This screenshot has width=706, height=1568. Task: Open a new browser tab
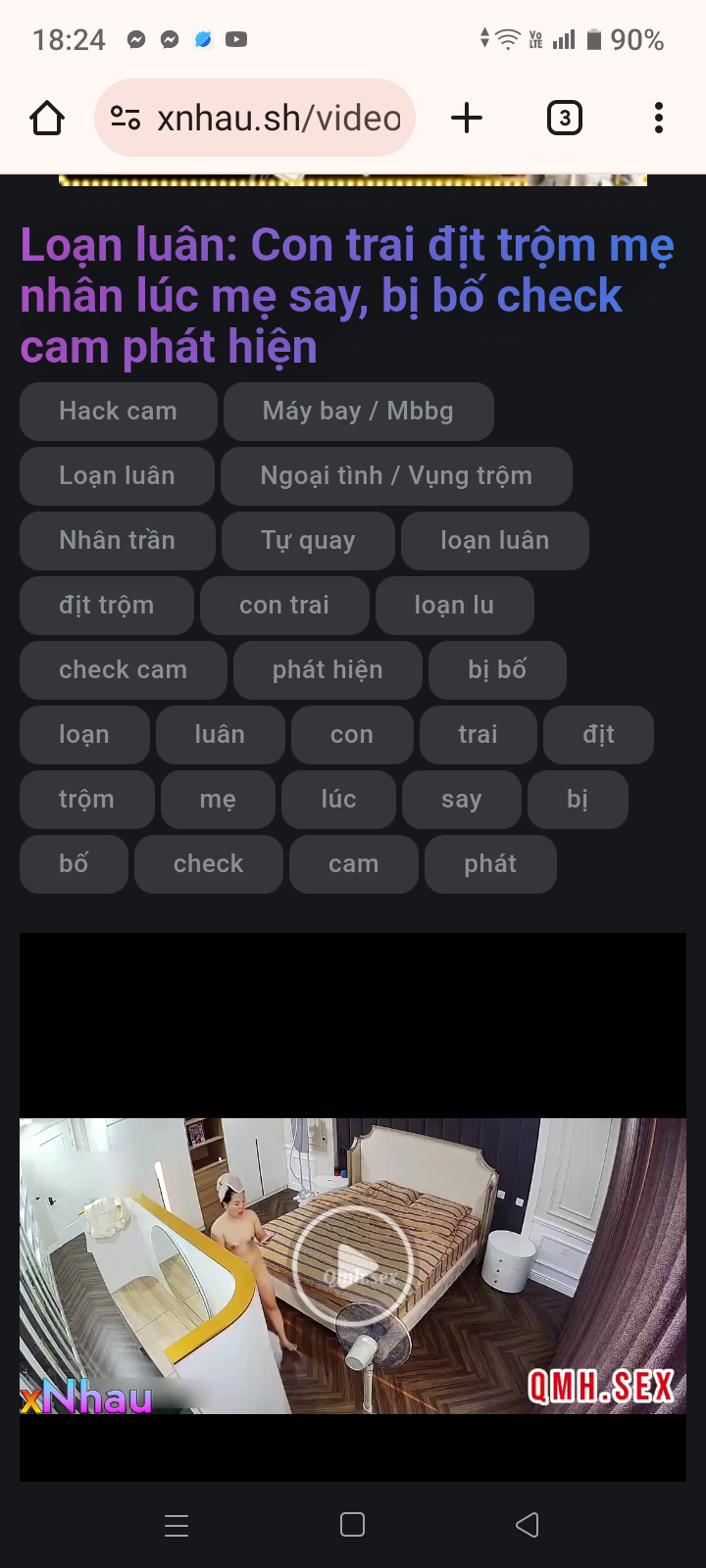pyautogui.click(x=467, y=119)
